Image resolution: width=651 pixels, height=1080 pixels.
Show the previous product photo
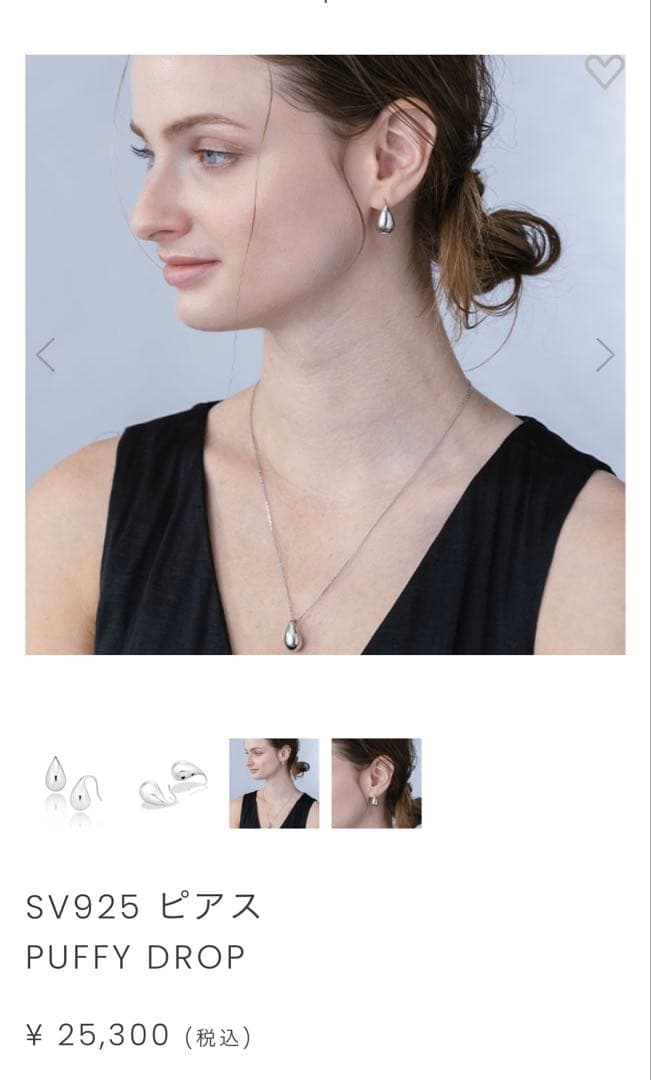click(45, 355)
